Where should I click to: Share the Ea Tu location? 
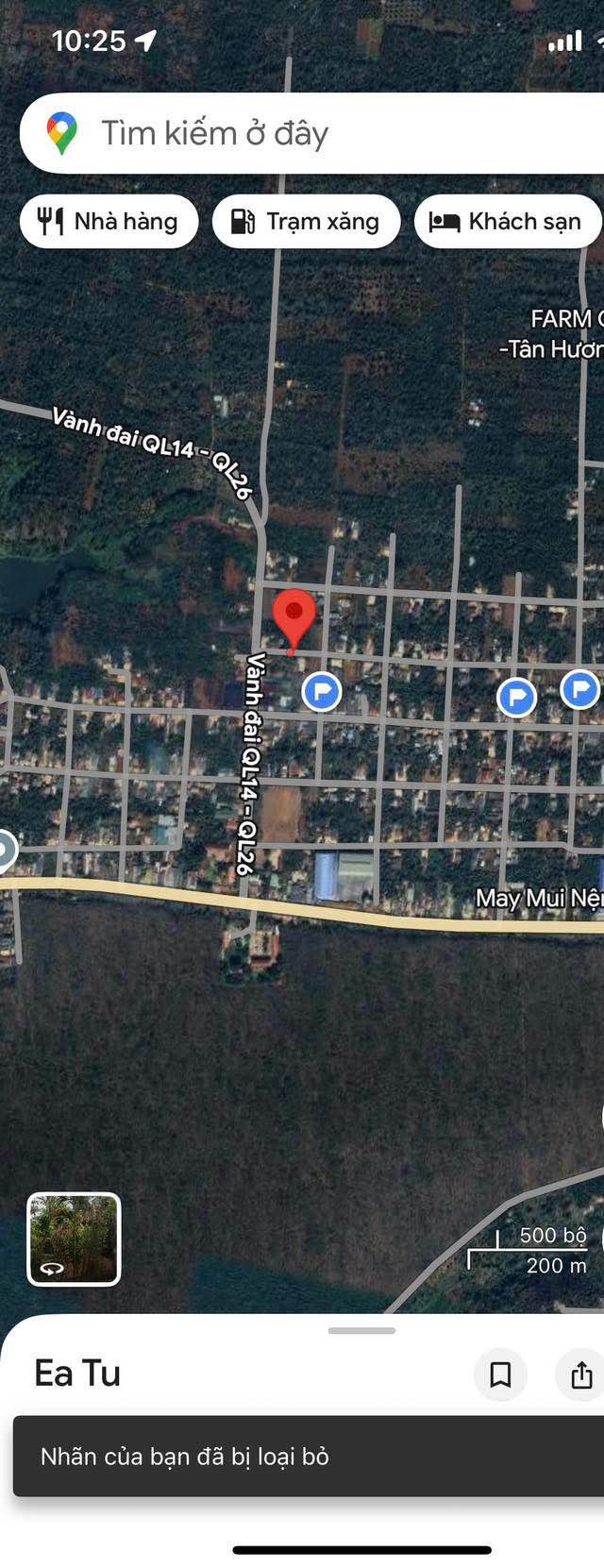(581, 1374)
